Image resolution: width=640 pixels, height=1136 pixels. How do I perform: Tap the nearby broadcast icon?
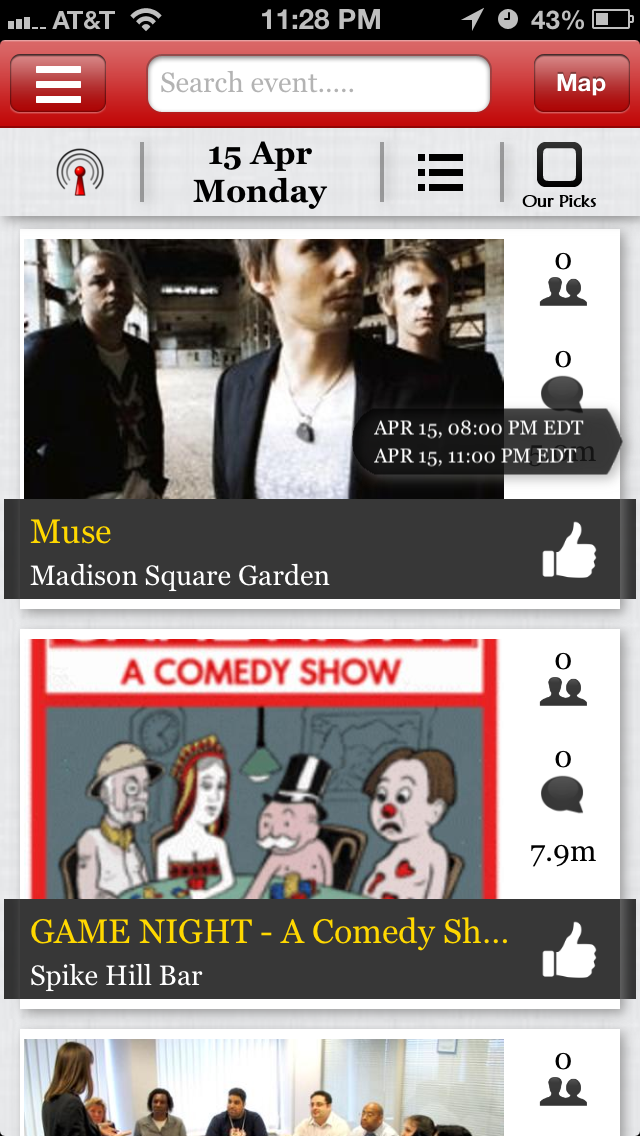pos(80,172)
